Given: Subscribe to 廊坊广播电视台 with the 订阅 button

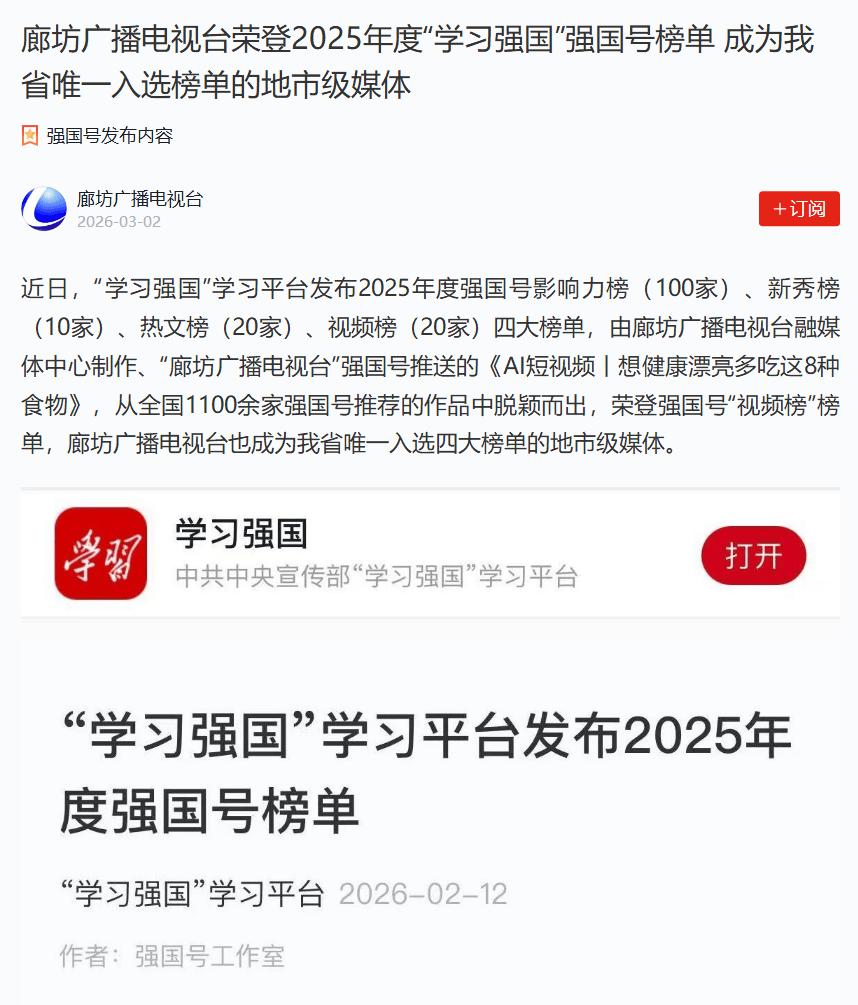Looking at the screenshot, I should [798, 209].
